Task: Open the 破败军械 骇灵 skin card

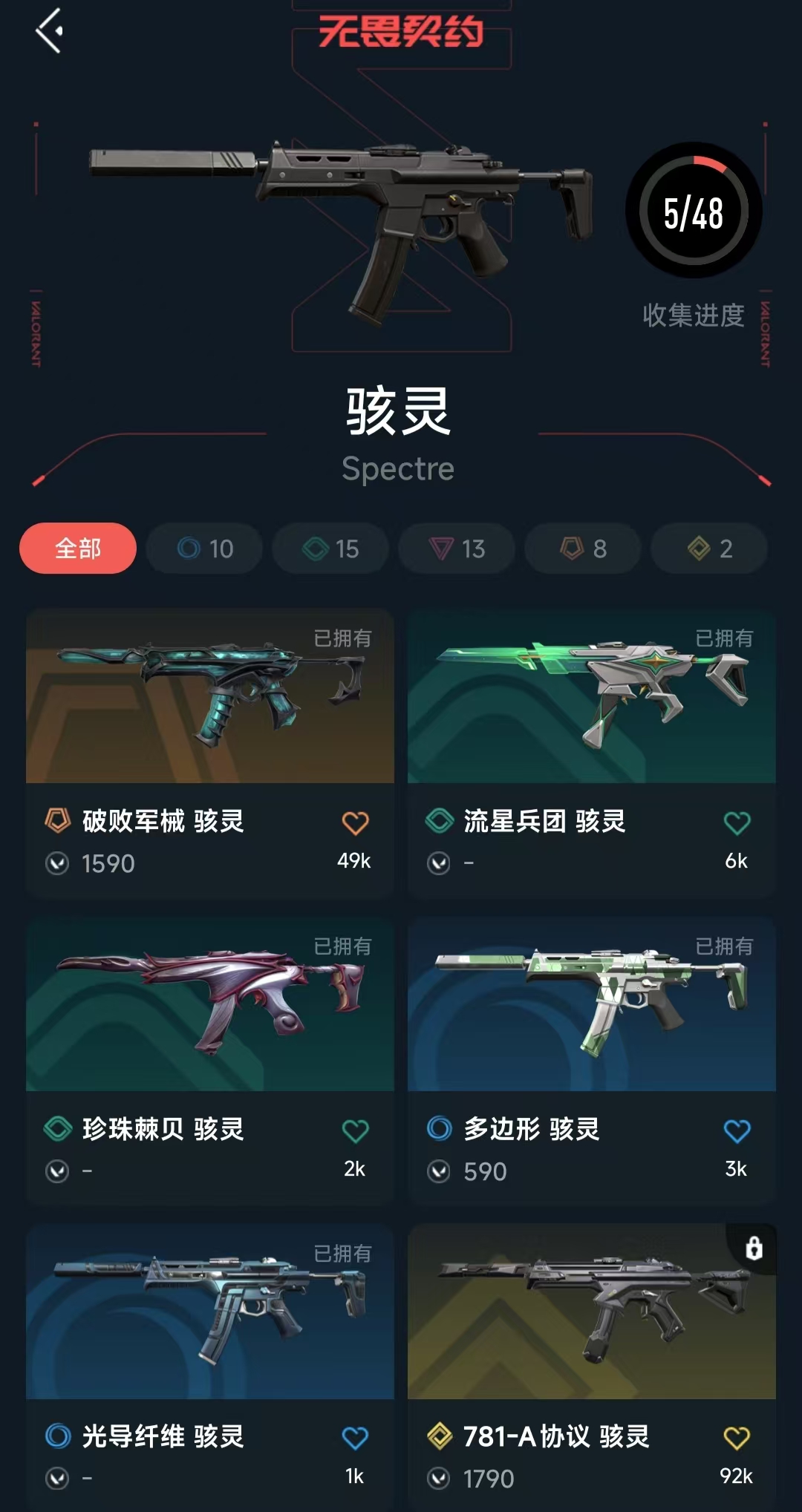Action: tap(210, 754)
